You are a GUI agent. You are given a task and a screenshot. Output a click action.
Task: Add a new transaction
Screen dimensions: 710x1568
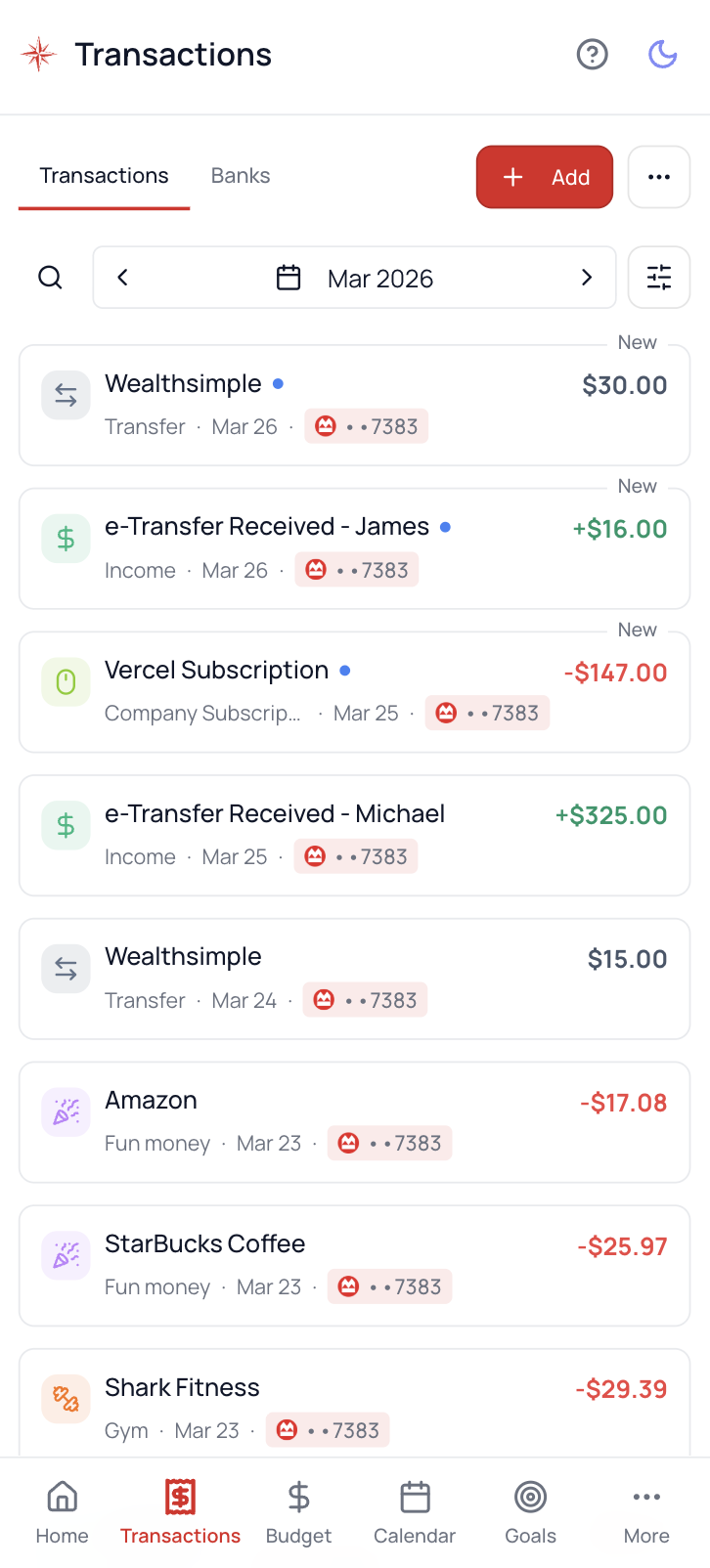pos(545,177)
